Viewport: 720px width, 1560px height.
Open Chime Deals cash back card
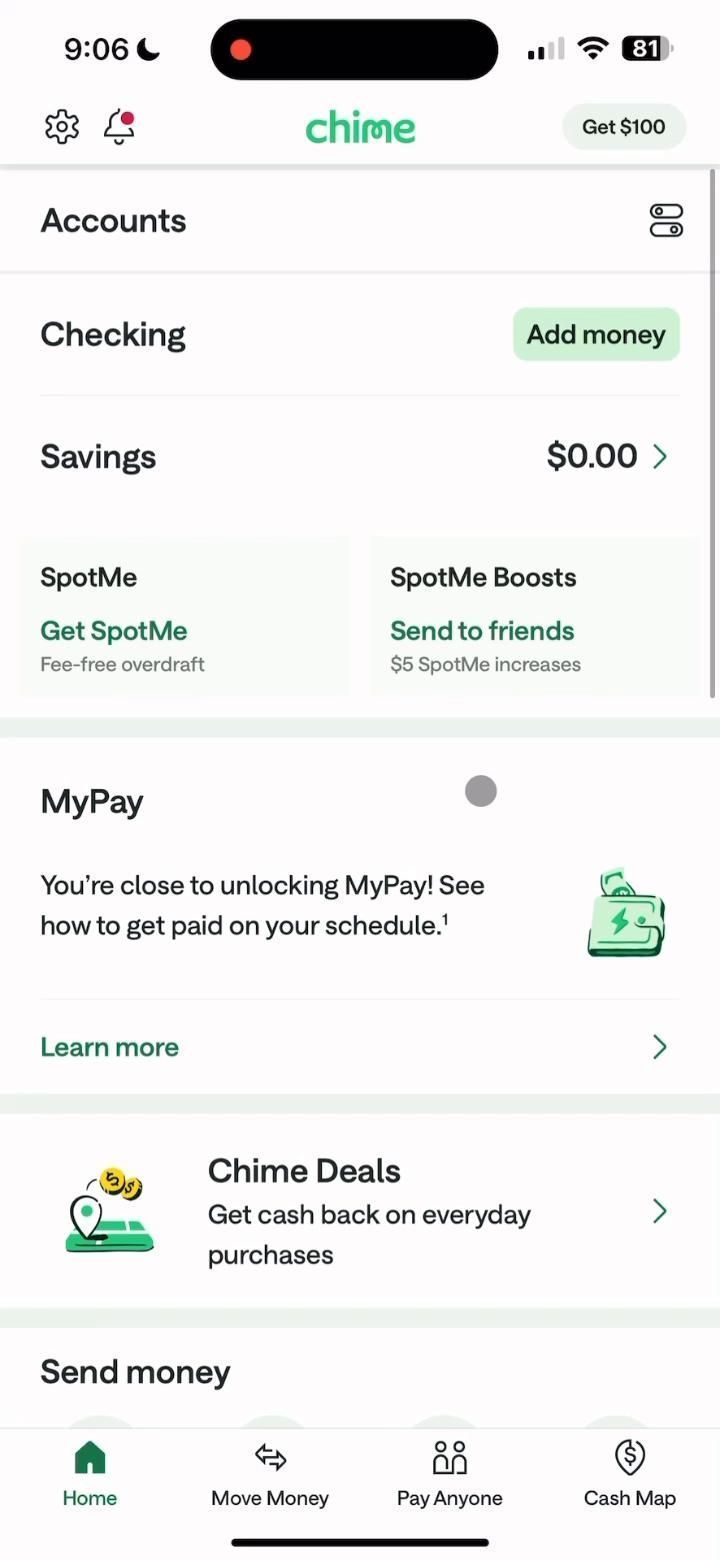360,1211
